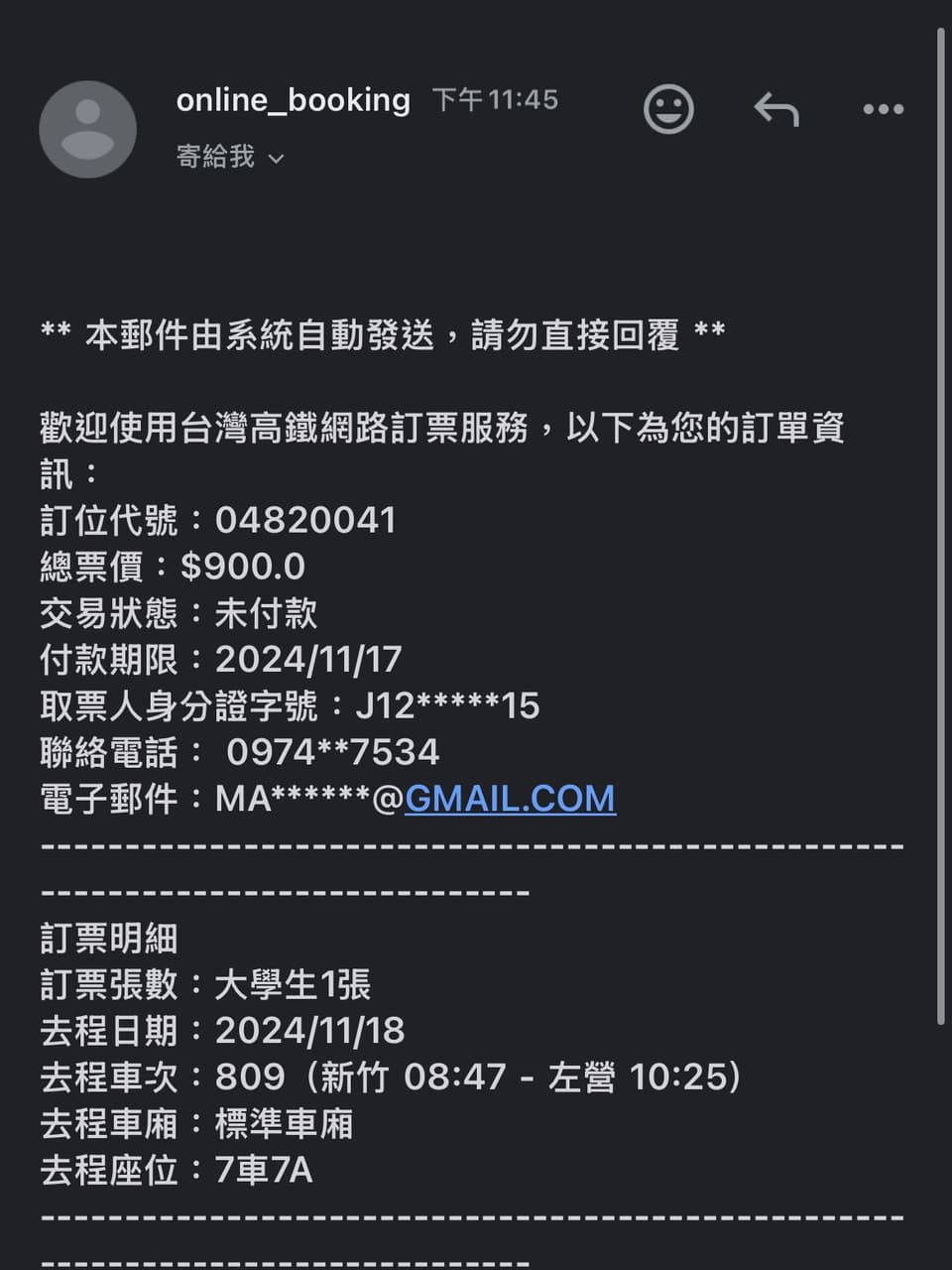This screenshot has height=1270, width=952.
Task: Open the more options menu
Action: pos(883,109)
